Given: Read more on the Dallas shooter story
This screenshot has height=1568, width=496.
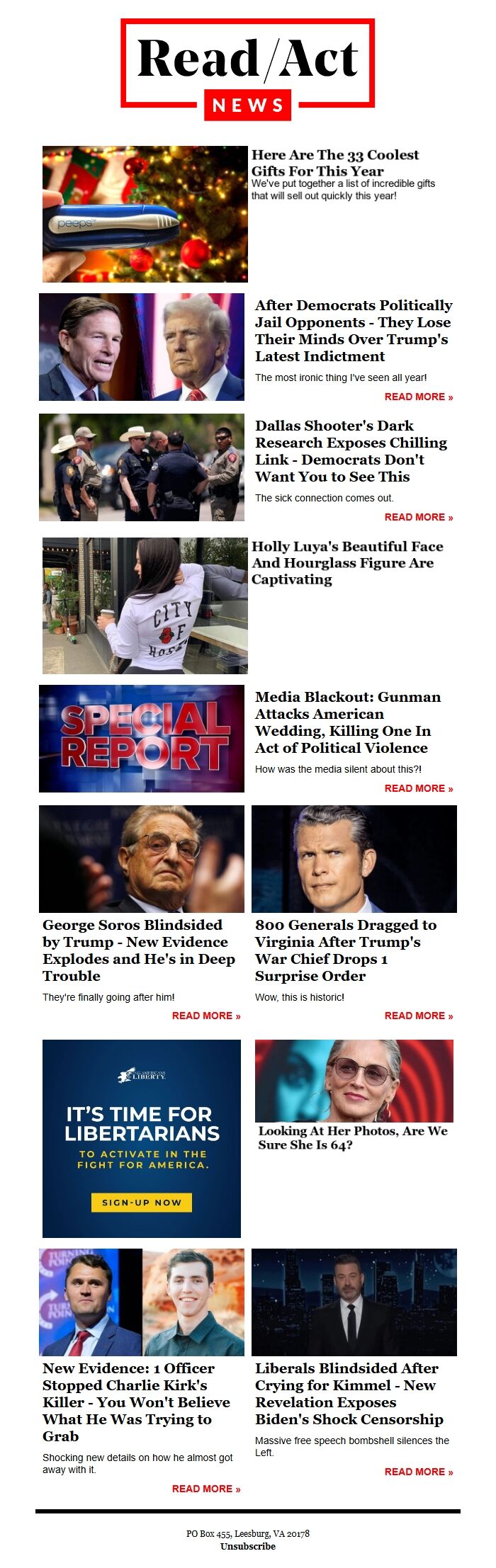Looking at the screenshot, I should click(x=418, y=517).
